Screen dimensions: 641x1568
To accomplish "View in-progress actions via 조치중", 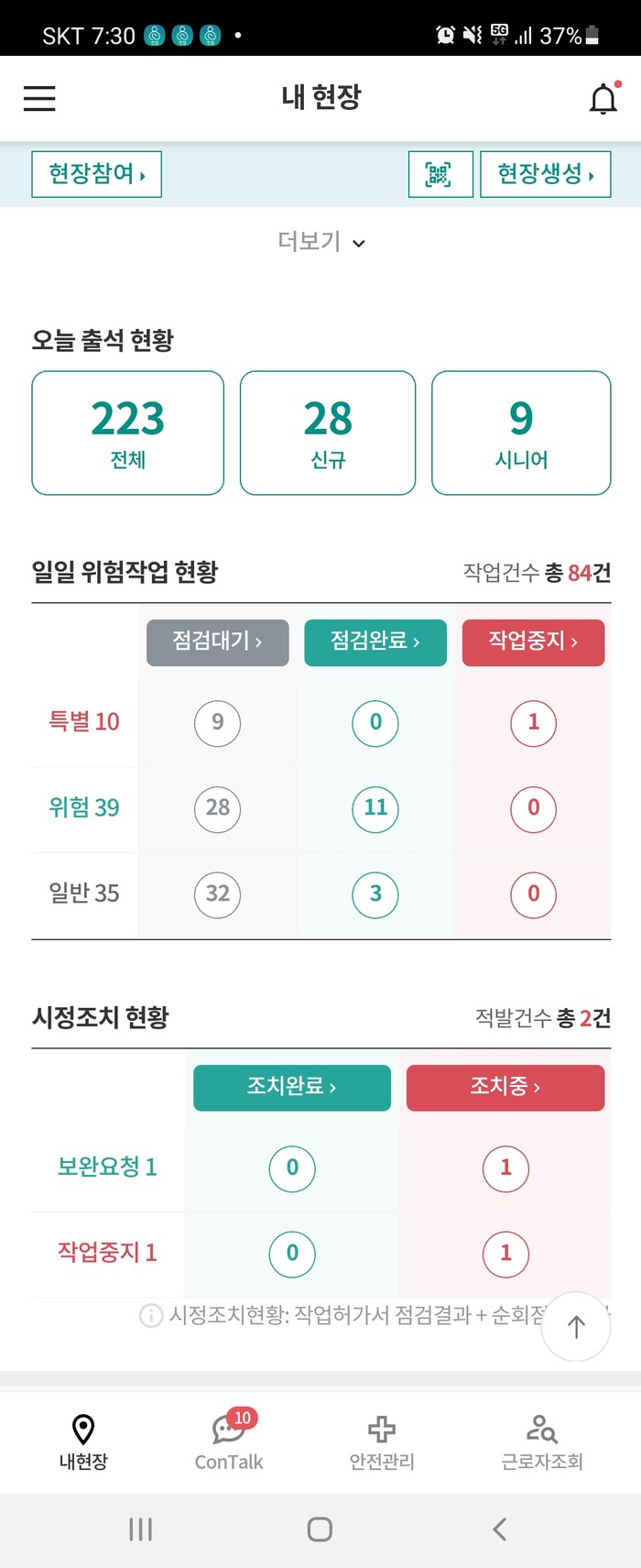I will [x=505, y=1087].
